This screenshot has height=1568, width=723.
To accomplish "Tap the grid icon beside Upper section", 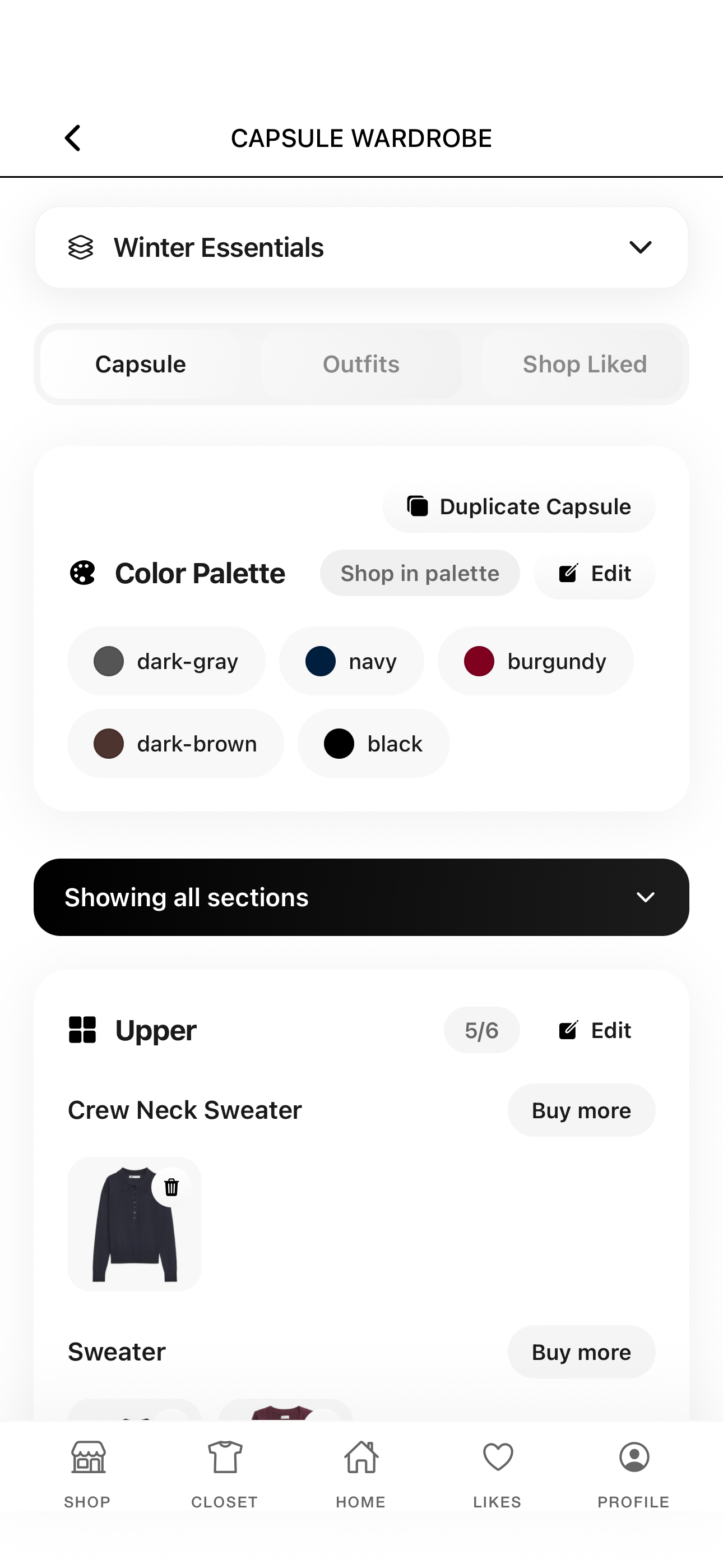I will pos(82,1029).
